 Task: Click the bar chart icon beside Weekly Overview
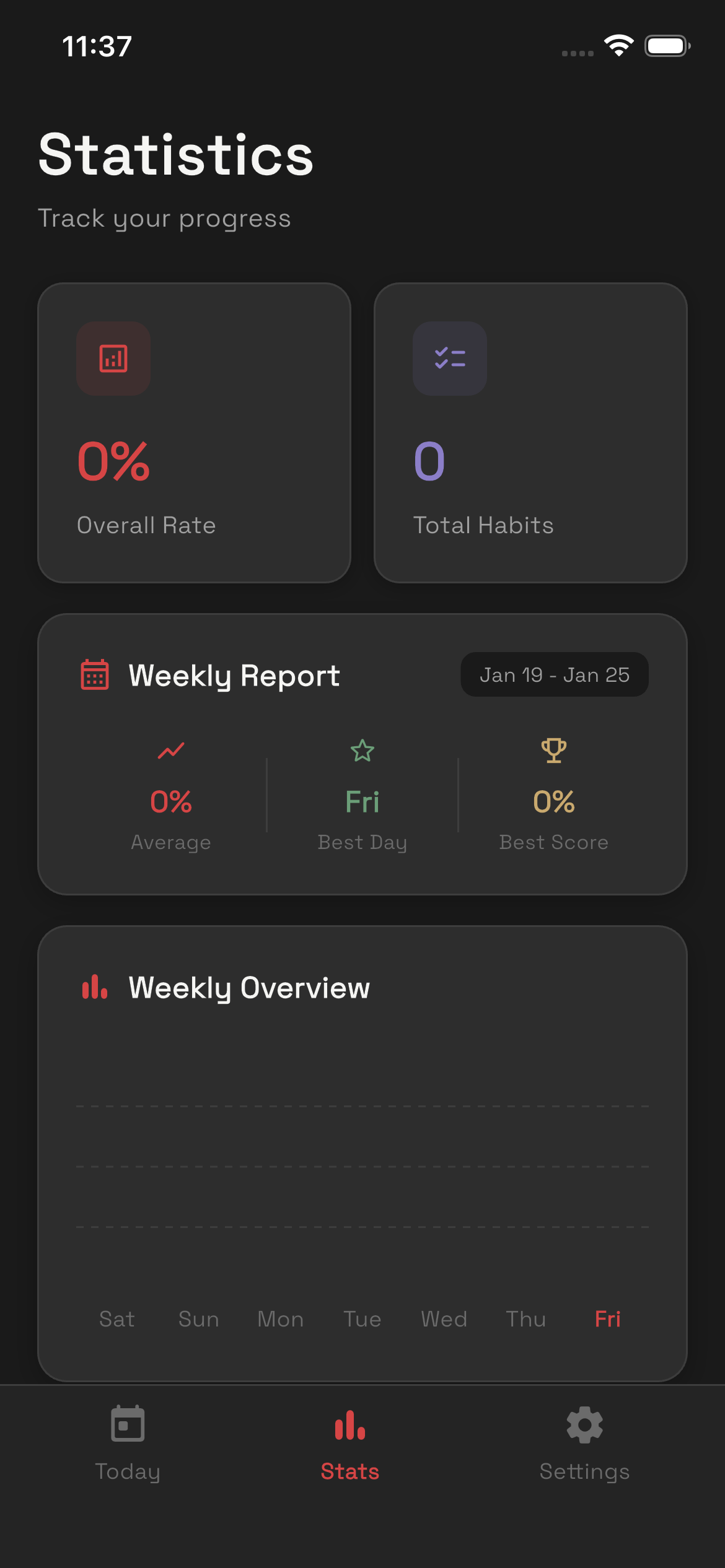point(94,988)
